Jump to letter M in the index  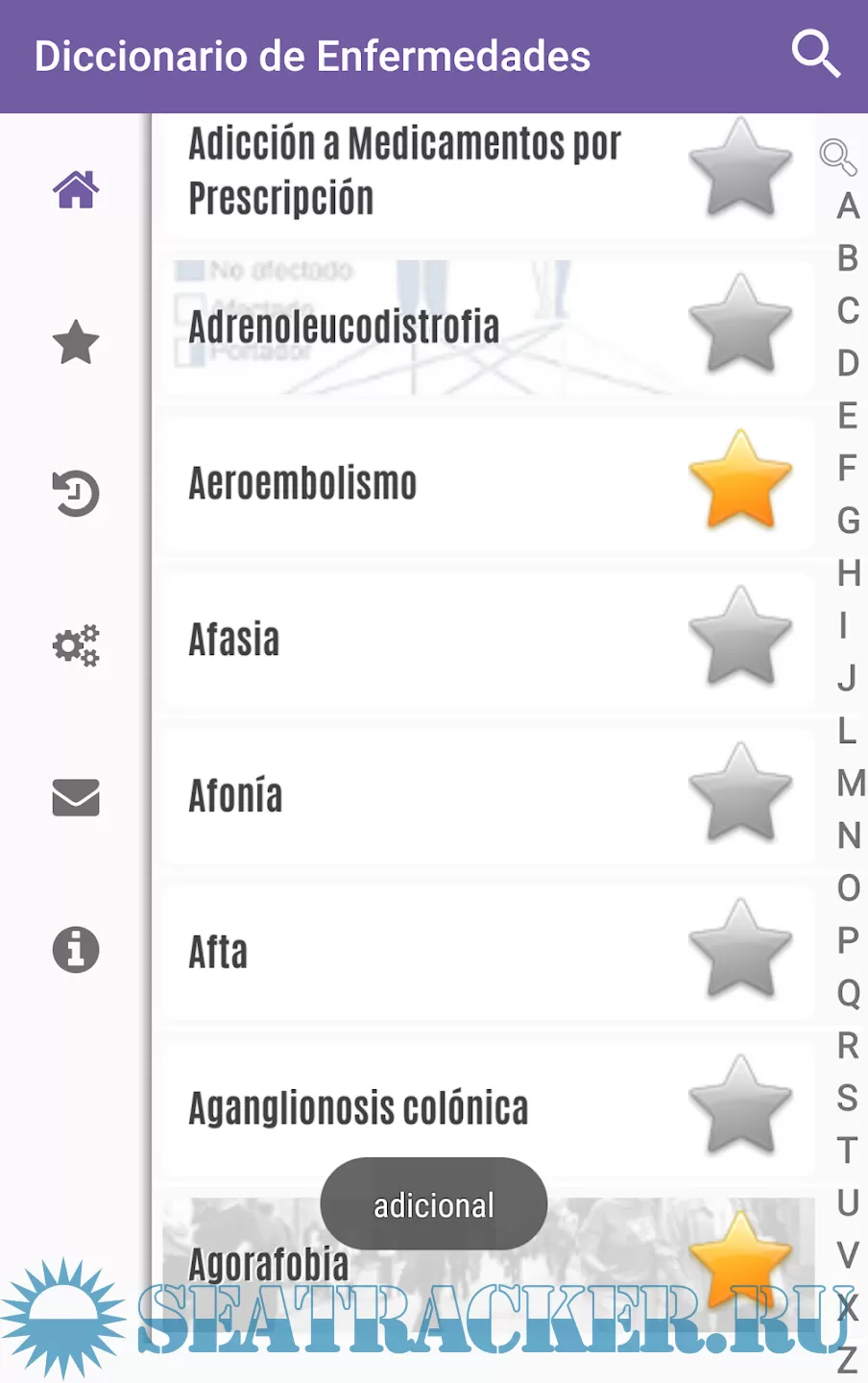tap(850, 783)
